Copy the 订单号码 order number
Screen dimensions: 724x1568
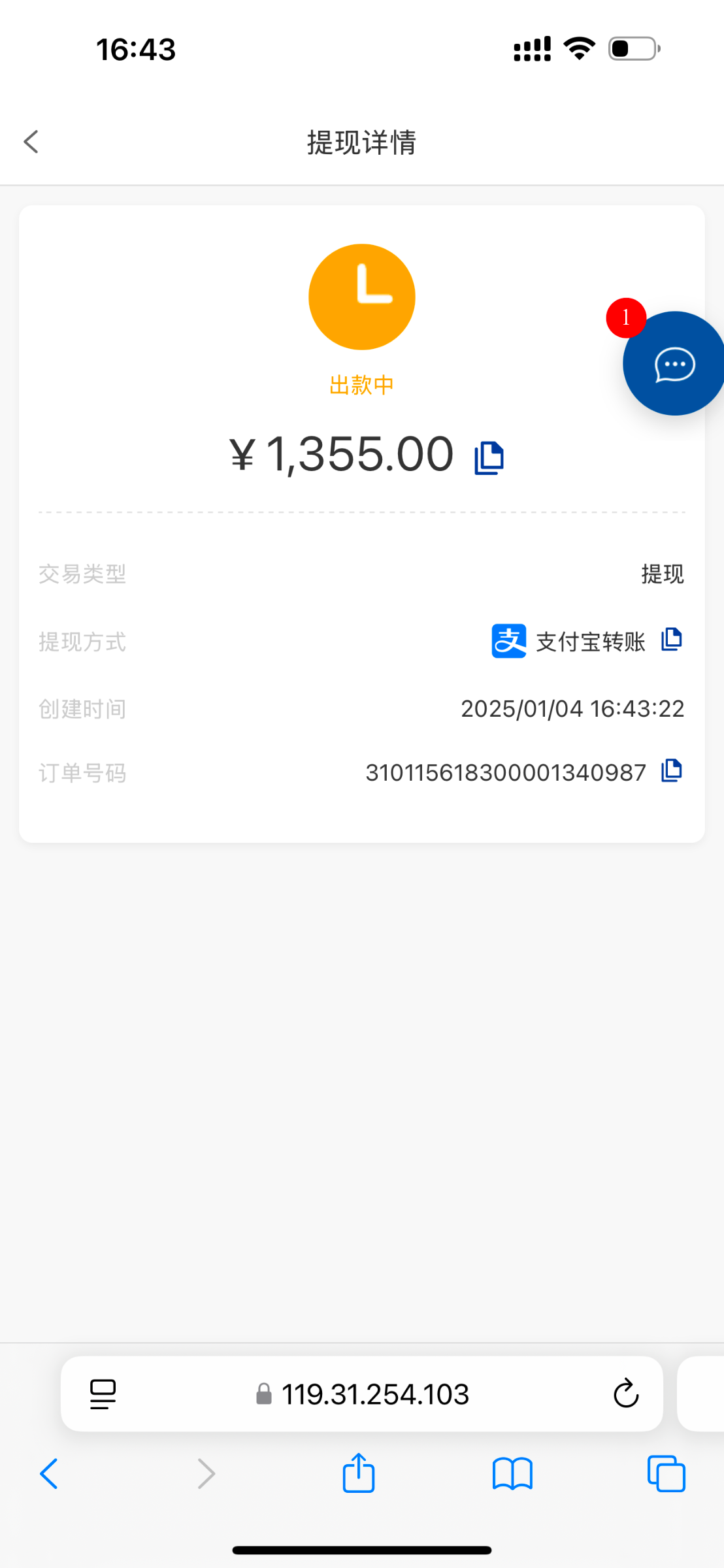point(671,771)
